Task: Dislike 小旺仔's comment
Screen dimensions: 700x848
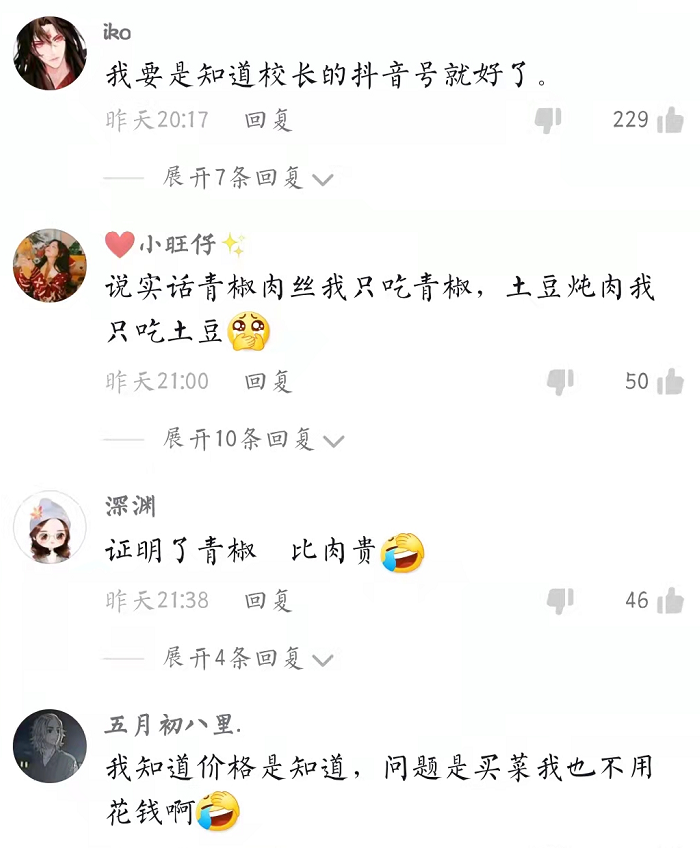Action: click(x=560, y=381)
